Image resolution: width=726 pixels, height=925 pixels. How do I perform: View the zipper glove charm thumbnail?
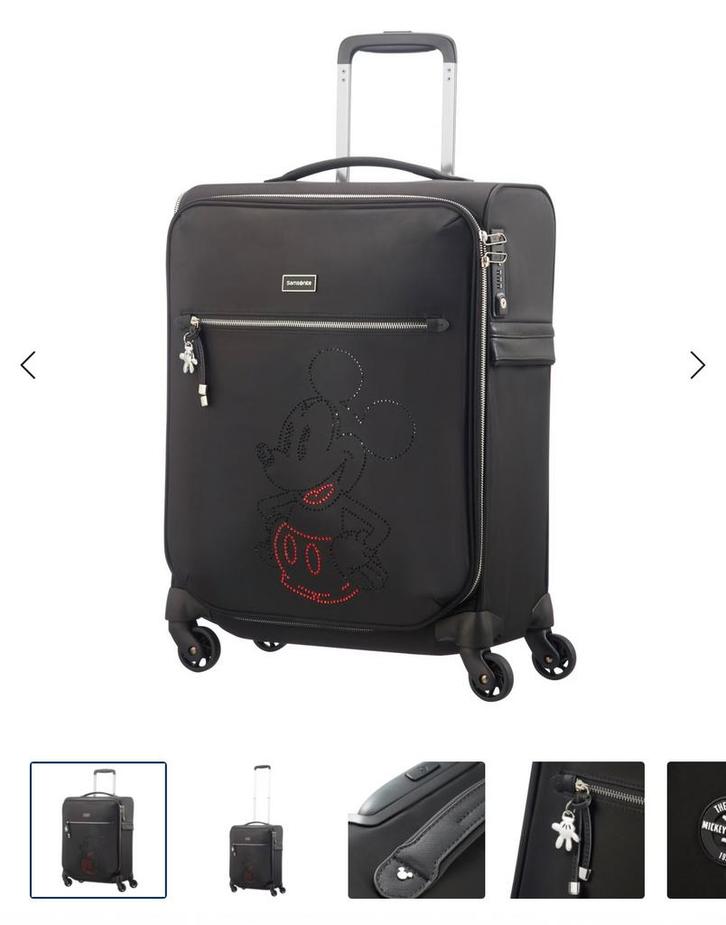[577, 829]
